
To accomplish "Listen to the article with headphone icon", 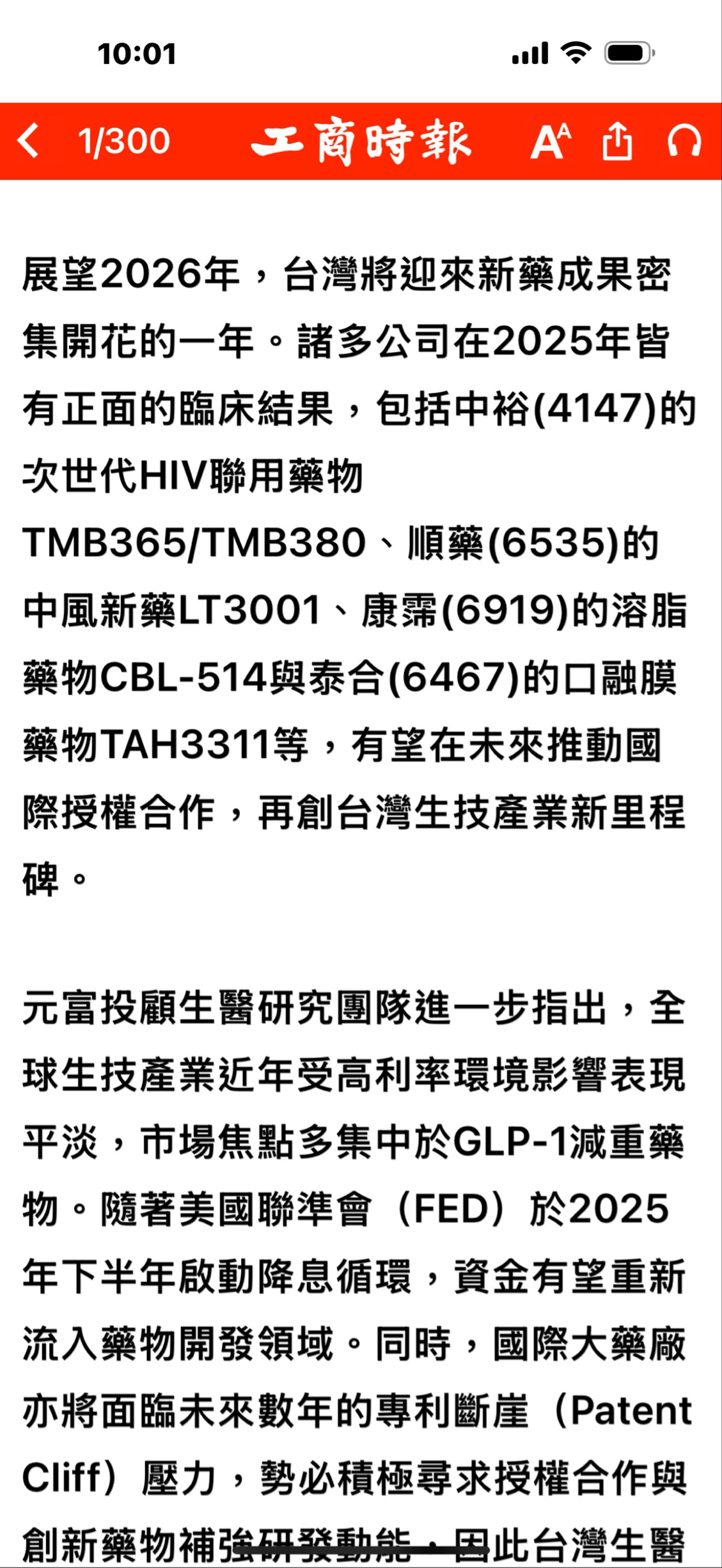I will pos(684,141).
